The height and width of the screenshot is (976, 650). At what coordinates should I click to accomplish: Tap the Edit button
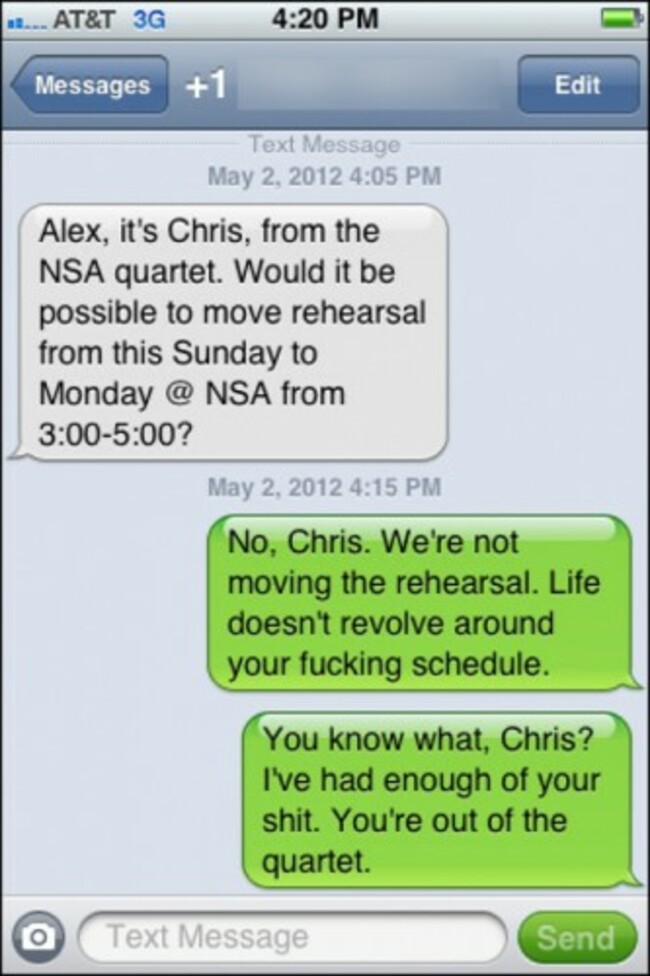click(577, 85)
